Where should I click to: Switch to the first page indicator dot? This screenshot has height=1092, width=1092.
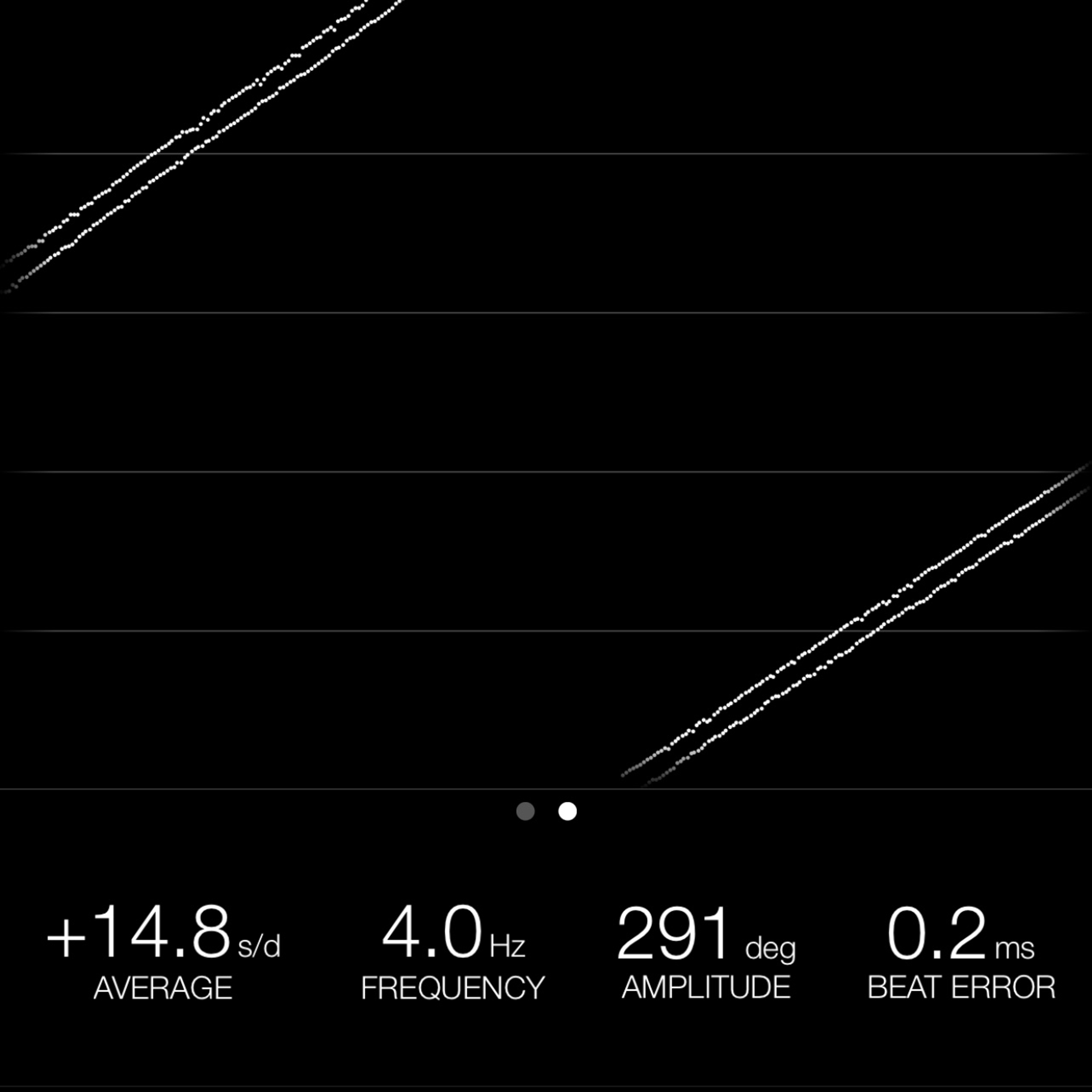525,811
